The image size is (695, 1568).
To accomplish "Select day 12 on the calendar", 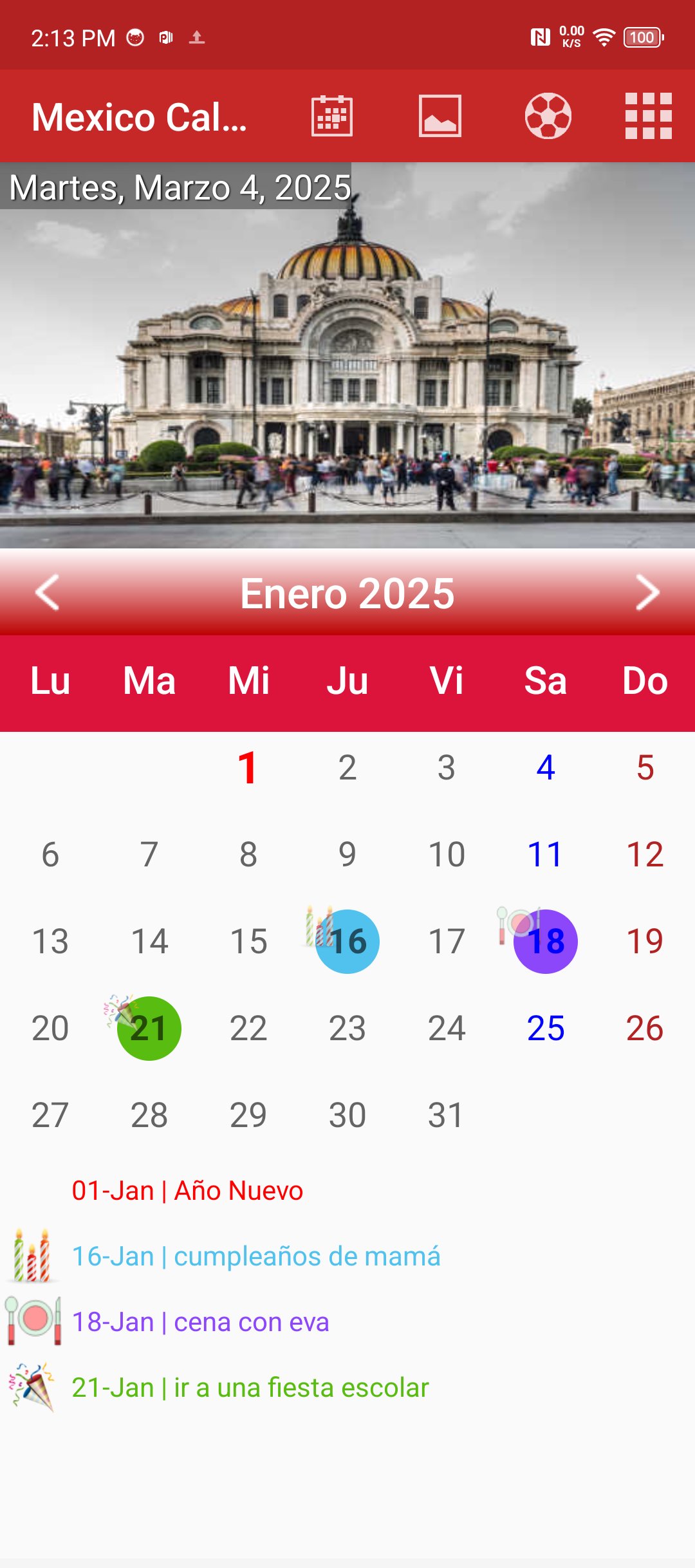I will coord(645,854).
